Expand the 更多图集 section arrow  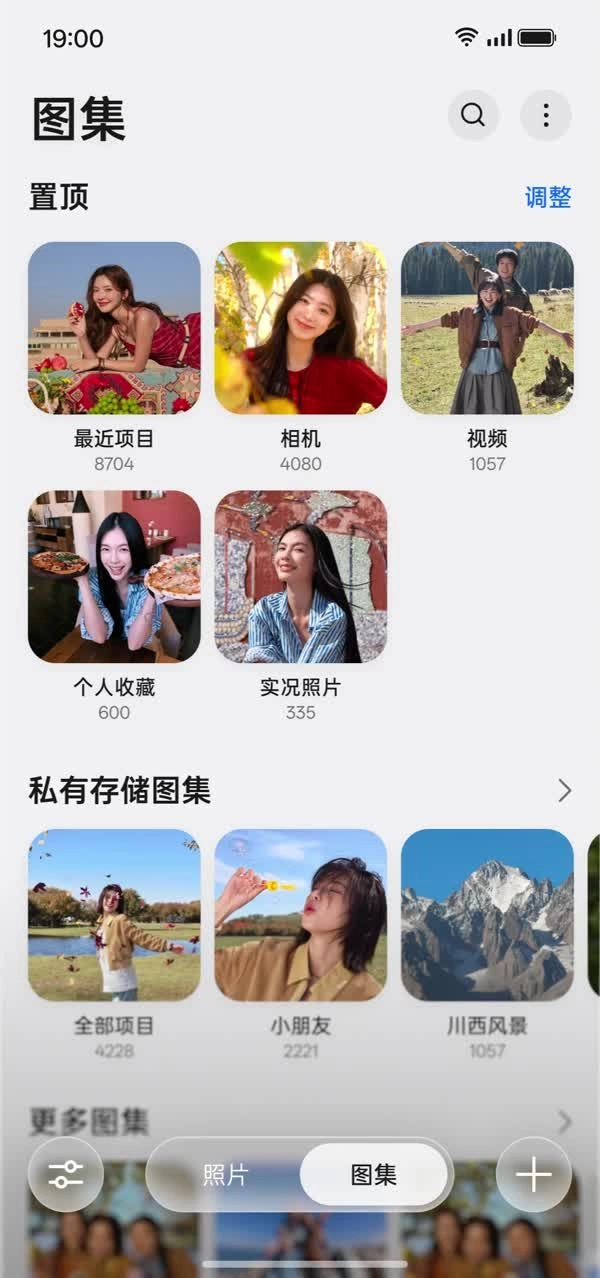[x=564, y=1121]
